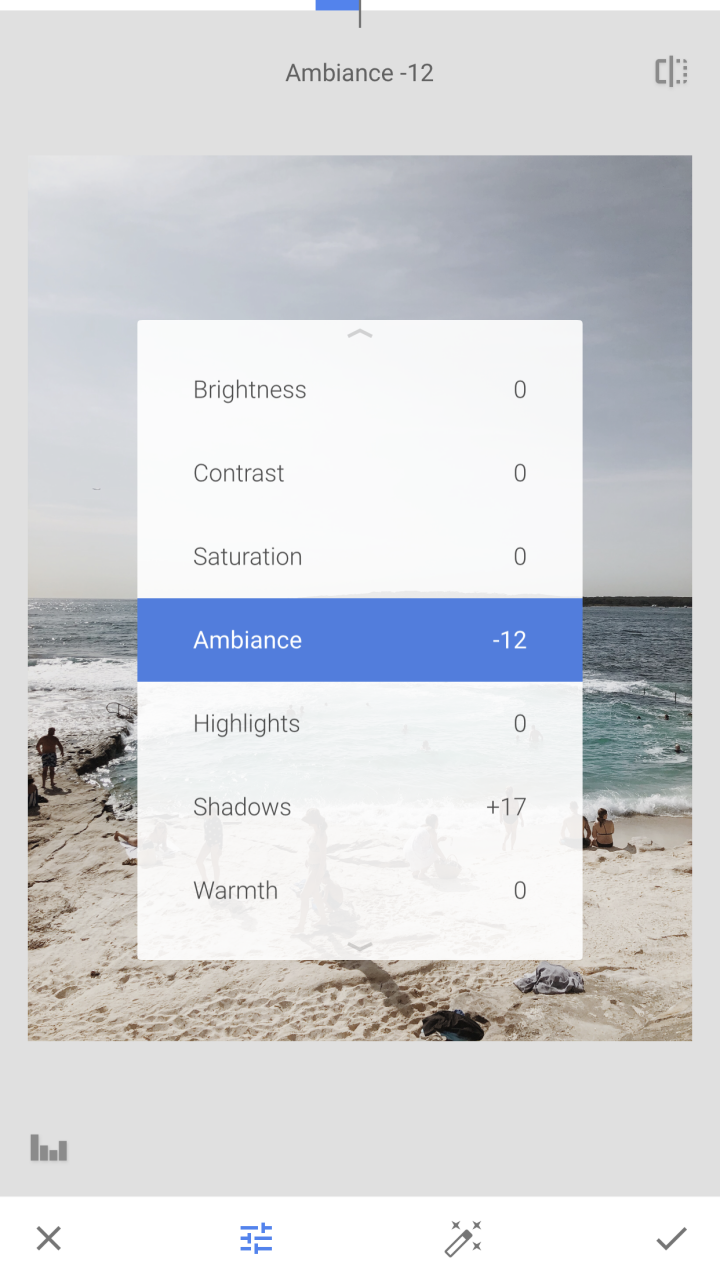The width and height of the screenshot is (720, 1280).
Task: Show the histogram
Action: [x=48, y=1147]
